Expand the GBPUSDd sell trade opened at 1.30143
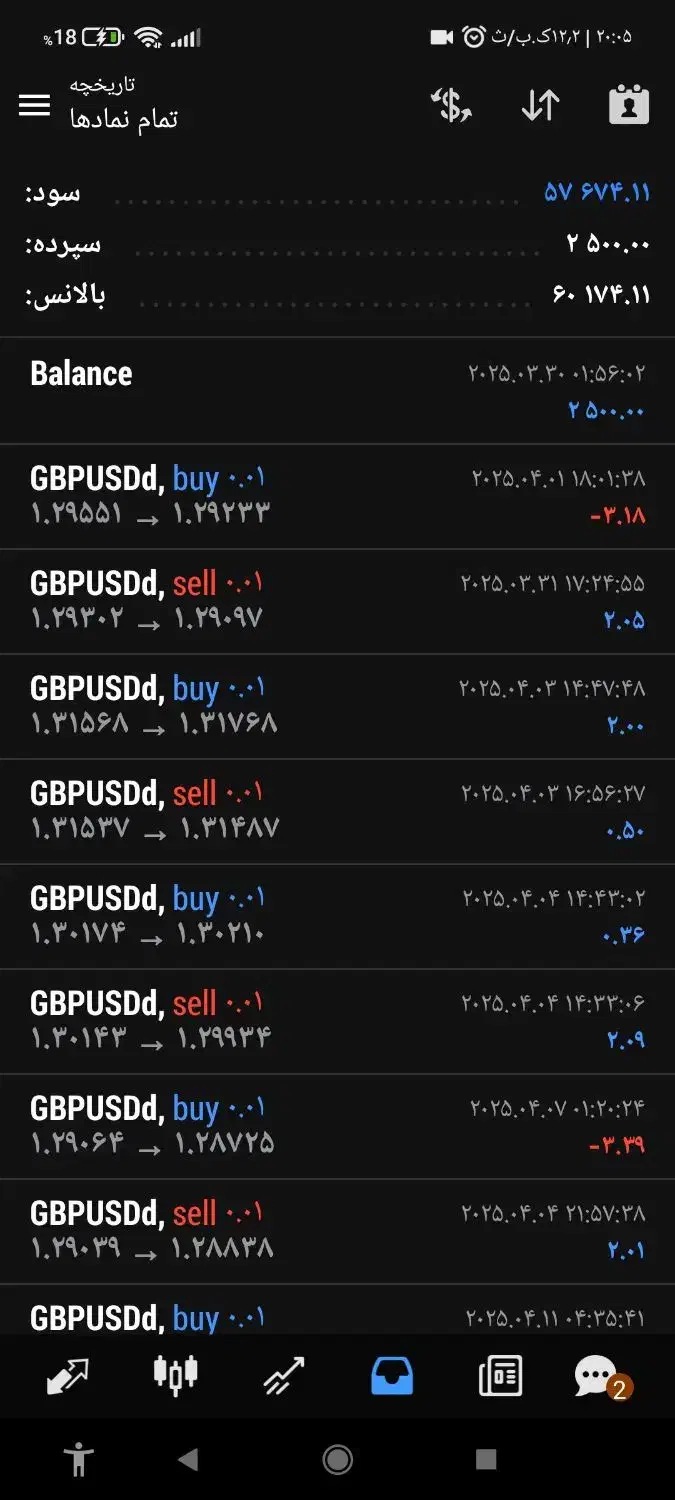The width and height of the screenshot is (675, 1500). click(337, 1021)
